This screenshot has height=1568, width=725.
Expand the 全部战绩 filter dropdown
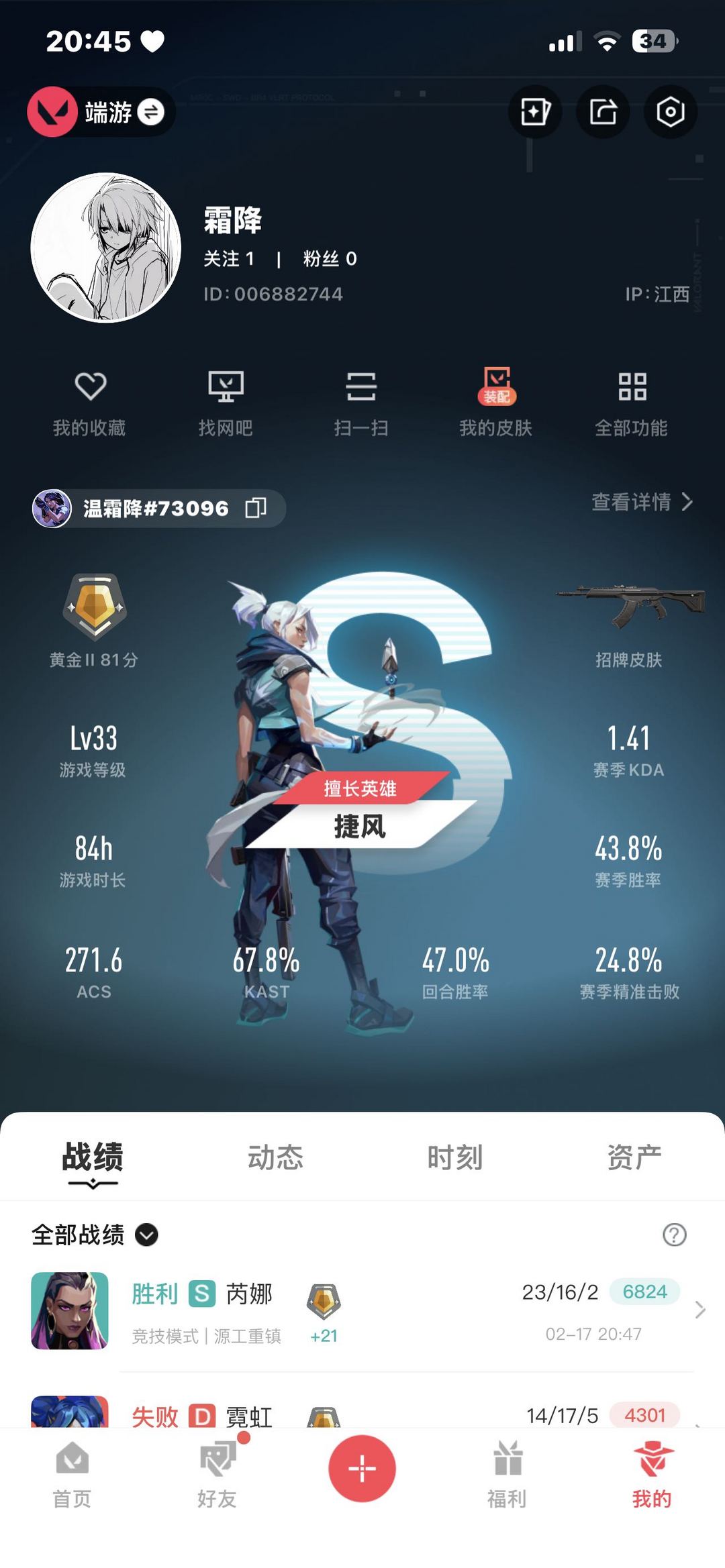pos(146,1235)
